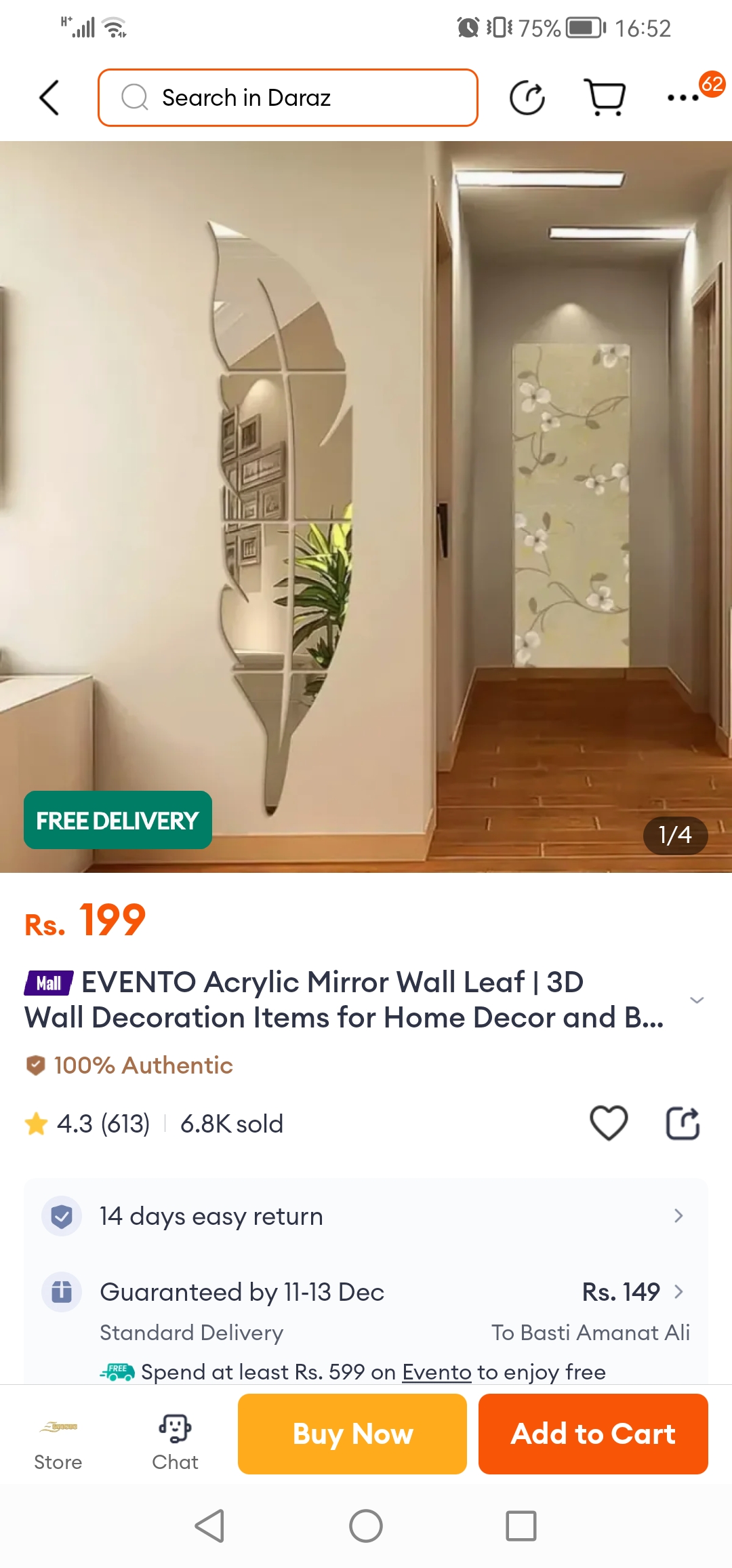Viewport: 732px width, 1568px height.
Task: Share this product listing
Action: tap(683, 1123)
